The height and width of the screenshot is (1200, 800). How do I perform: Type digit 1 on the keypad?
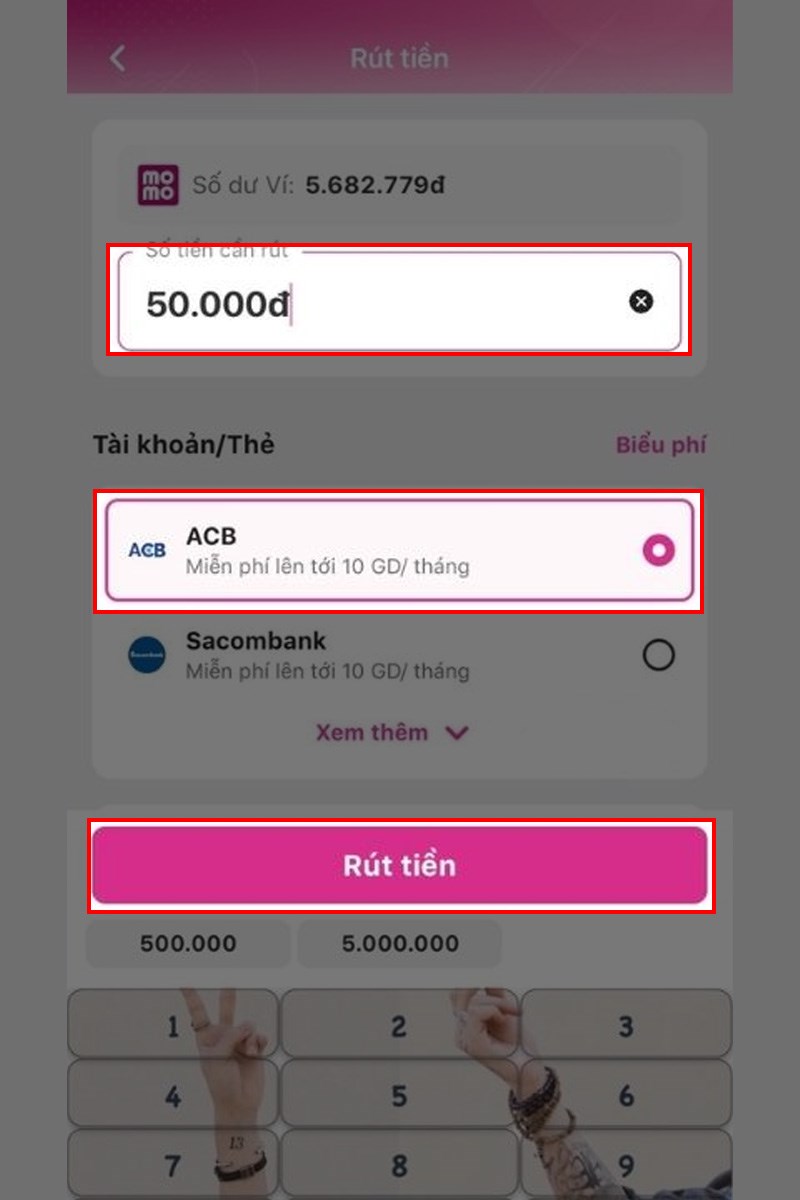173,1026
